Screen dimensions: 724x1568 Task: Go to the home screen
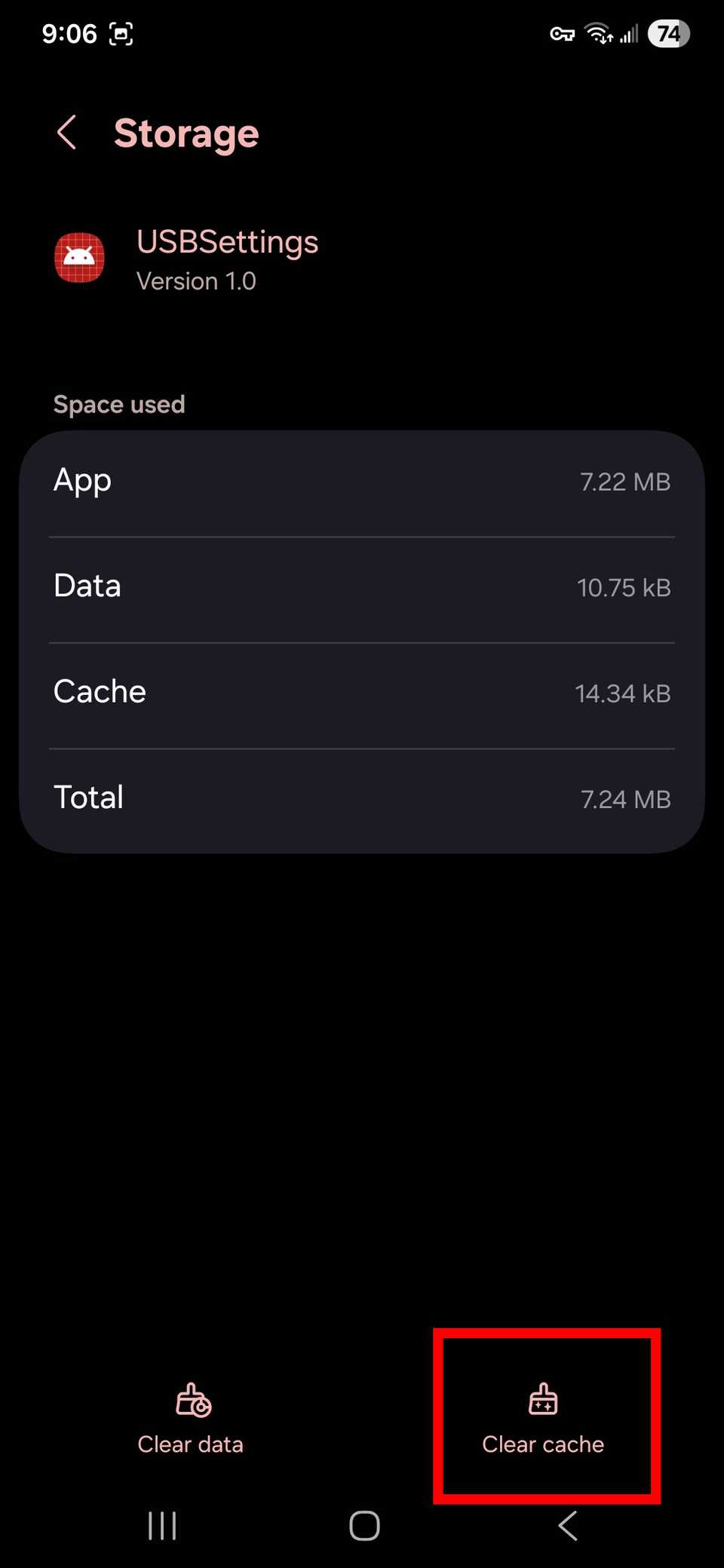pos(364,1526)
